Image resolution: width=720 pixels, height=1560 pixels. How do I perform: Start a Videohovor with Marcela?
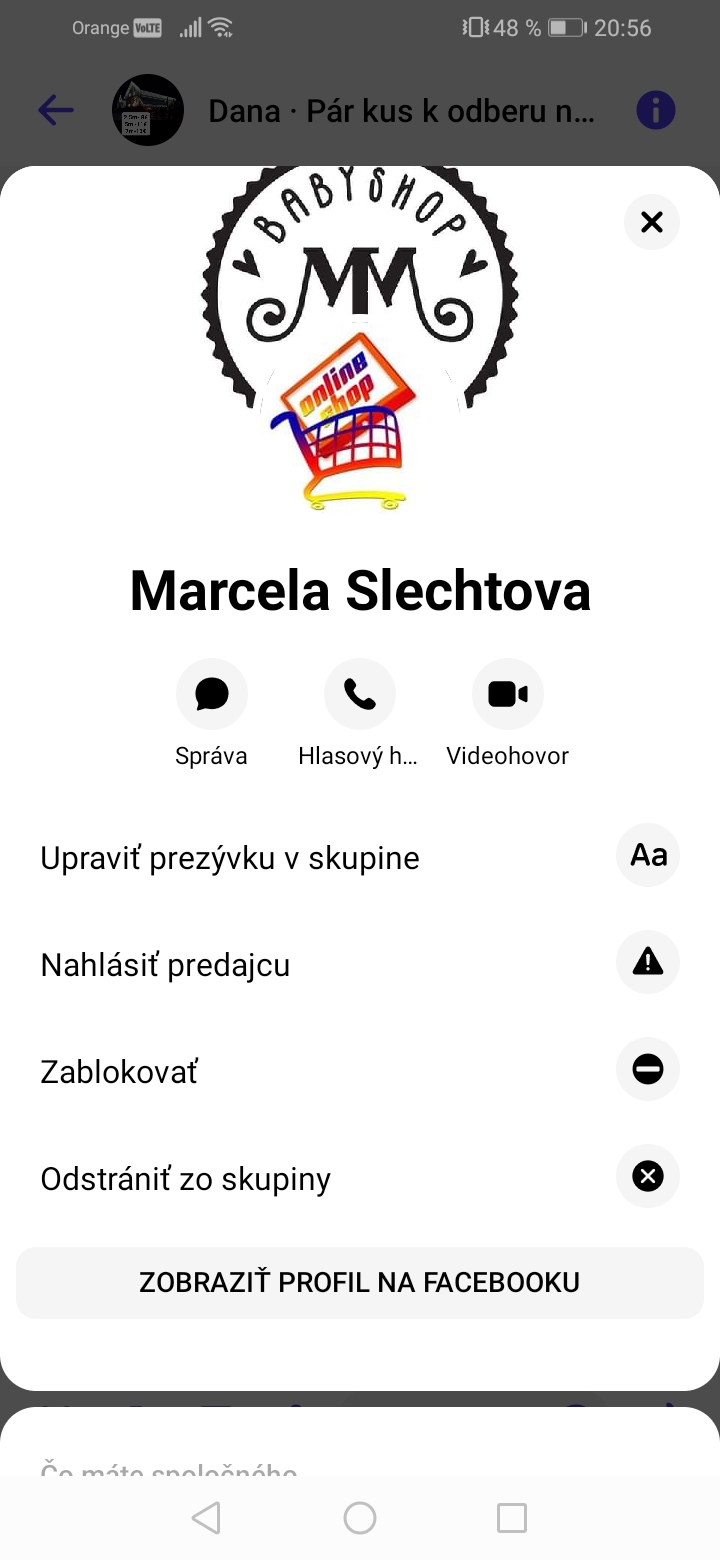click(x=507, y=694)
